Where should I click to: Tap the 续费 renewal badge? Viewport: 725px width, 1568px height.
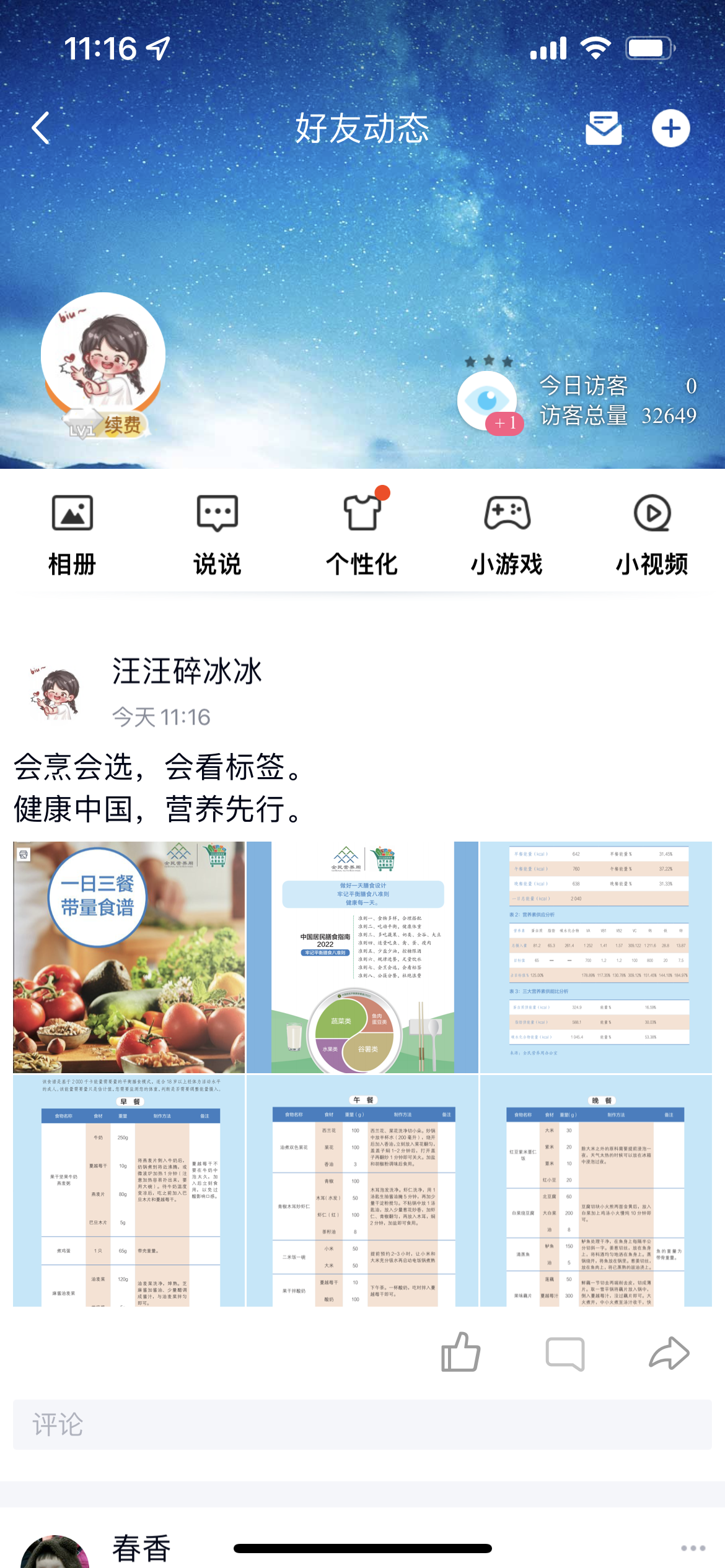[x=122, y=425]
